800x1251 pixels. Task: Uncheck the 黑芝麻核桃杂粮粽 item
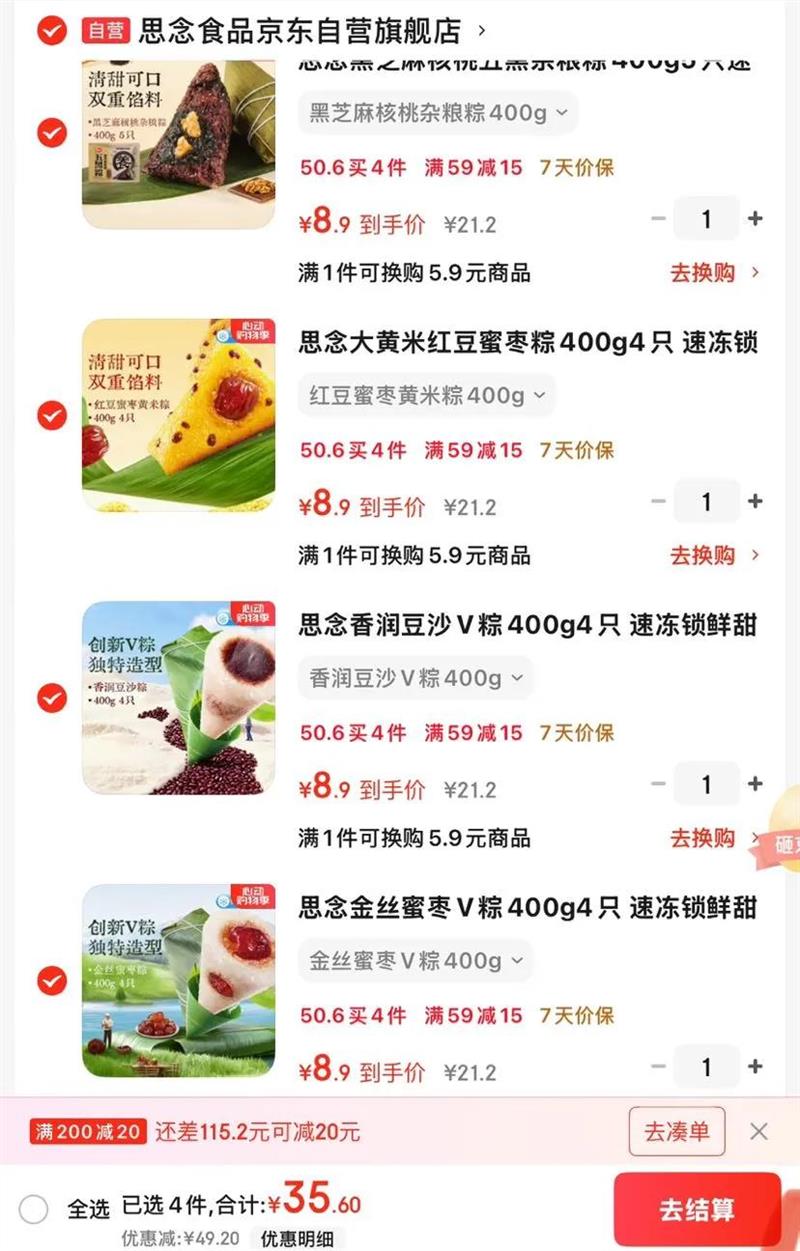point(52,132)
